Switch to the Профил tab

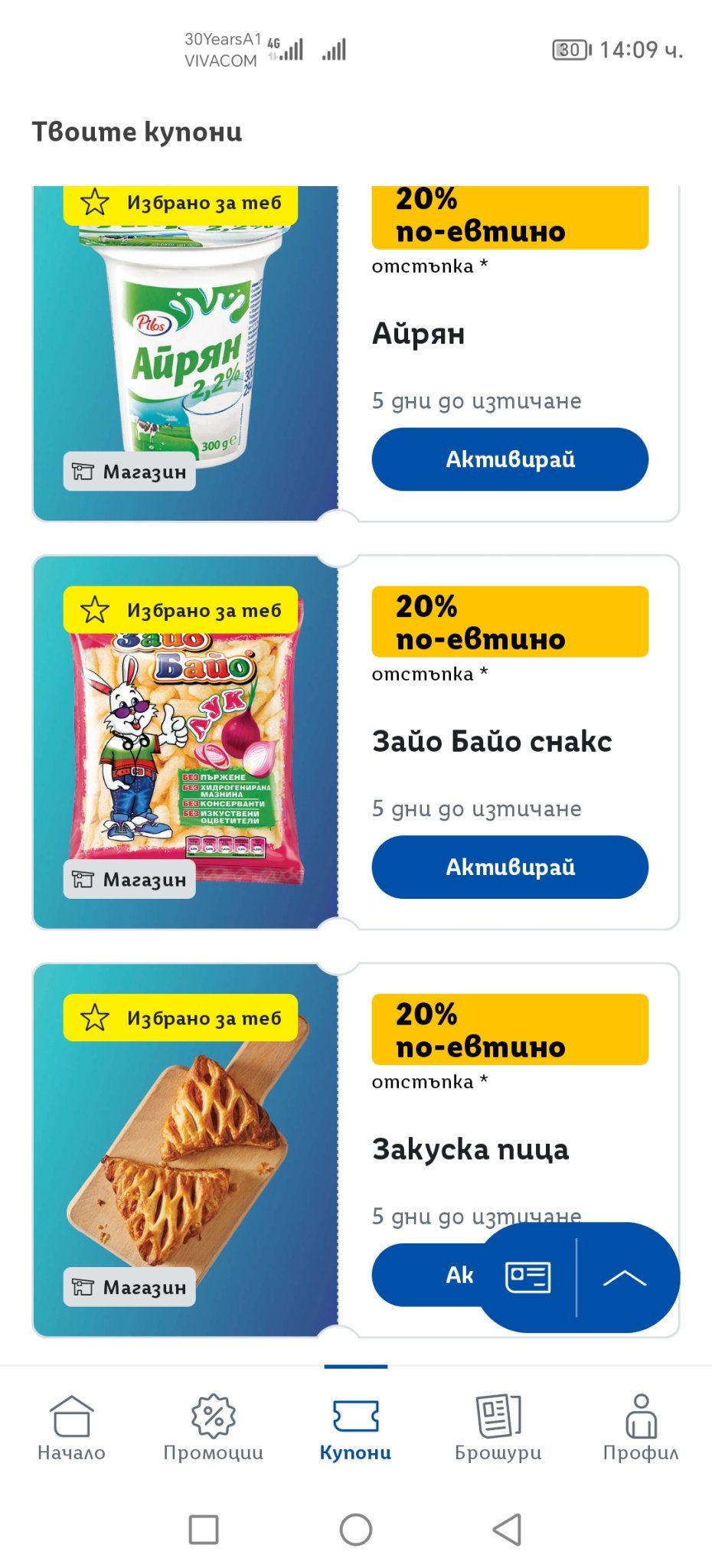tap(641, 1428)
